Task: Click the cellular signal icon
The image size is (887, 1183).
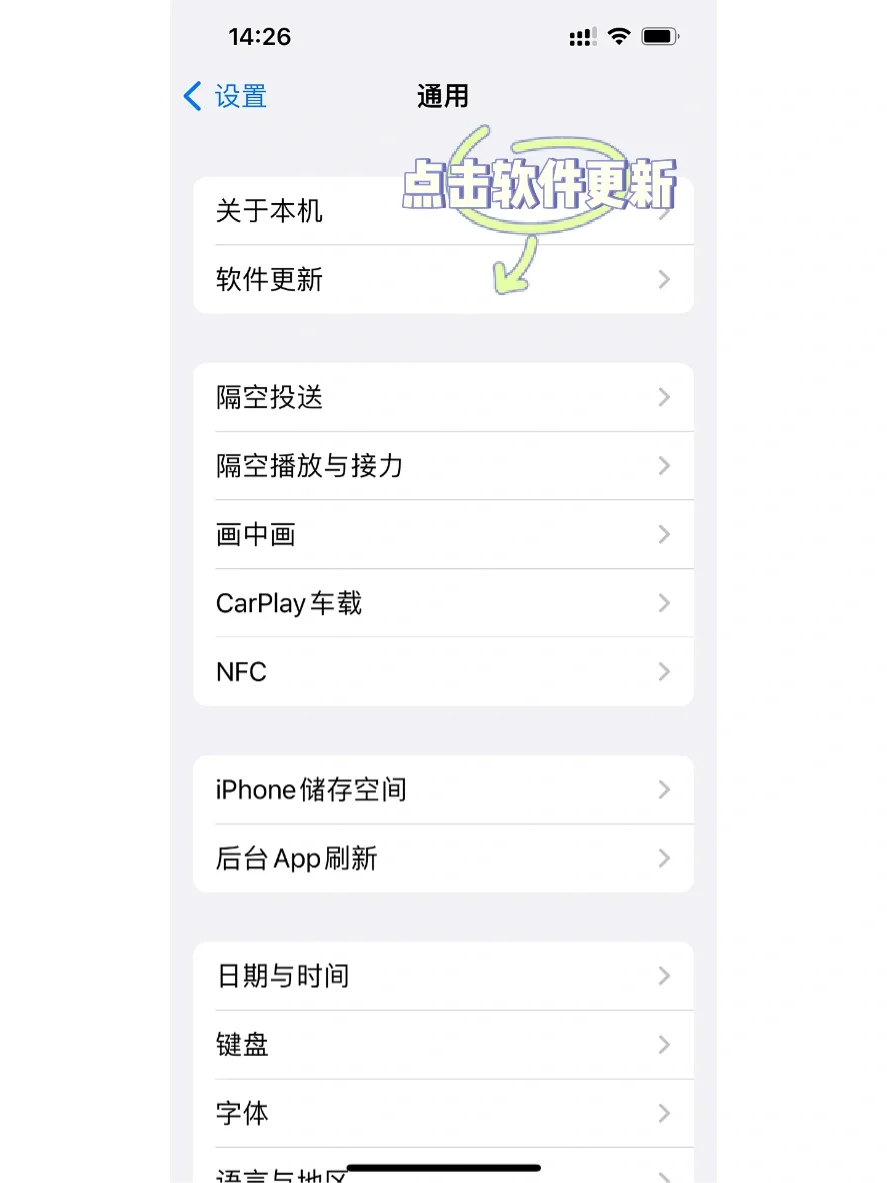Action: pos(581,36)
